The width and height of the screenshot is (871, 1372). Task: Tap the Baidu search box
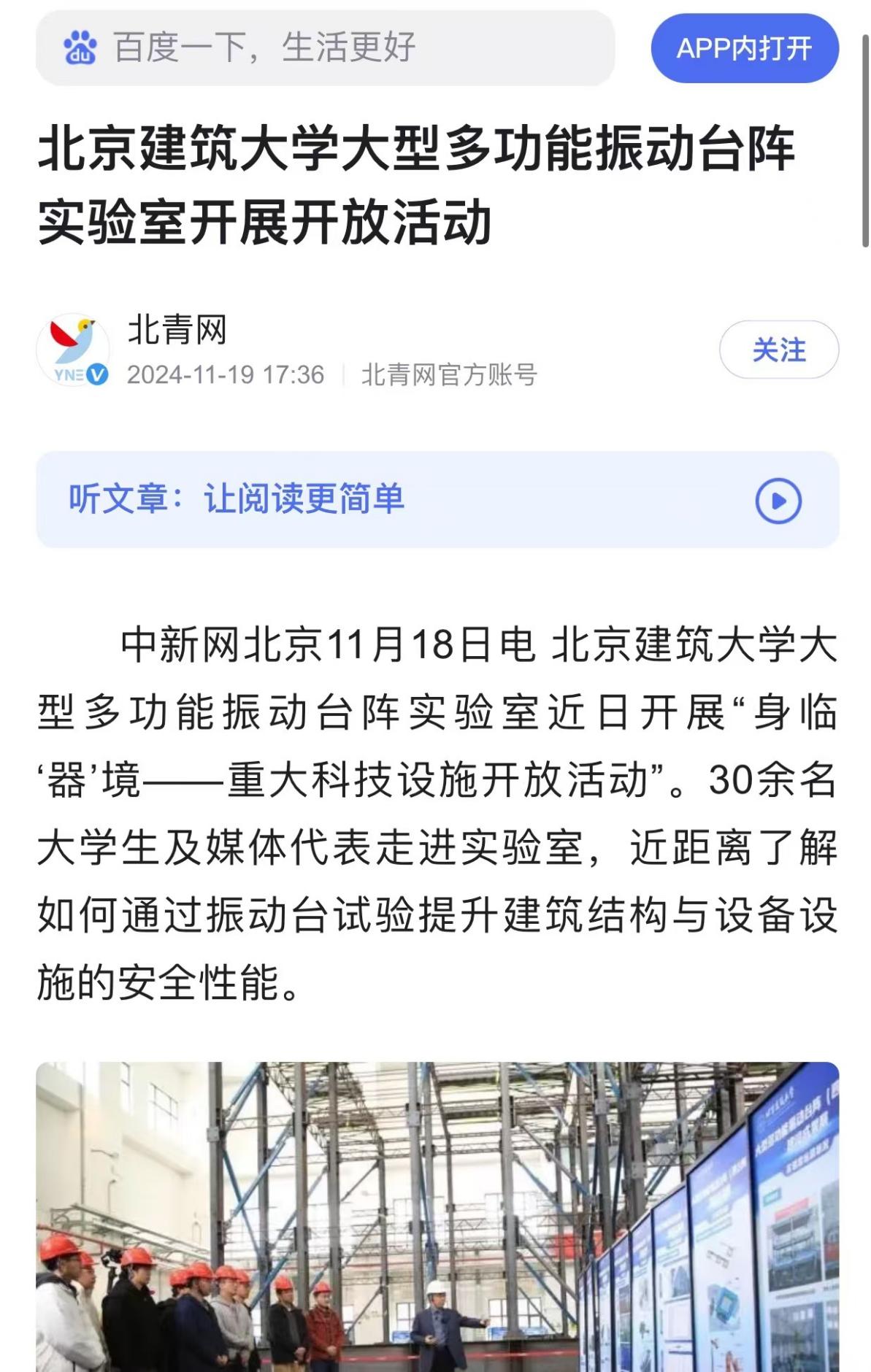click(325, 48)
